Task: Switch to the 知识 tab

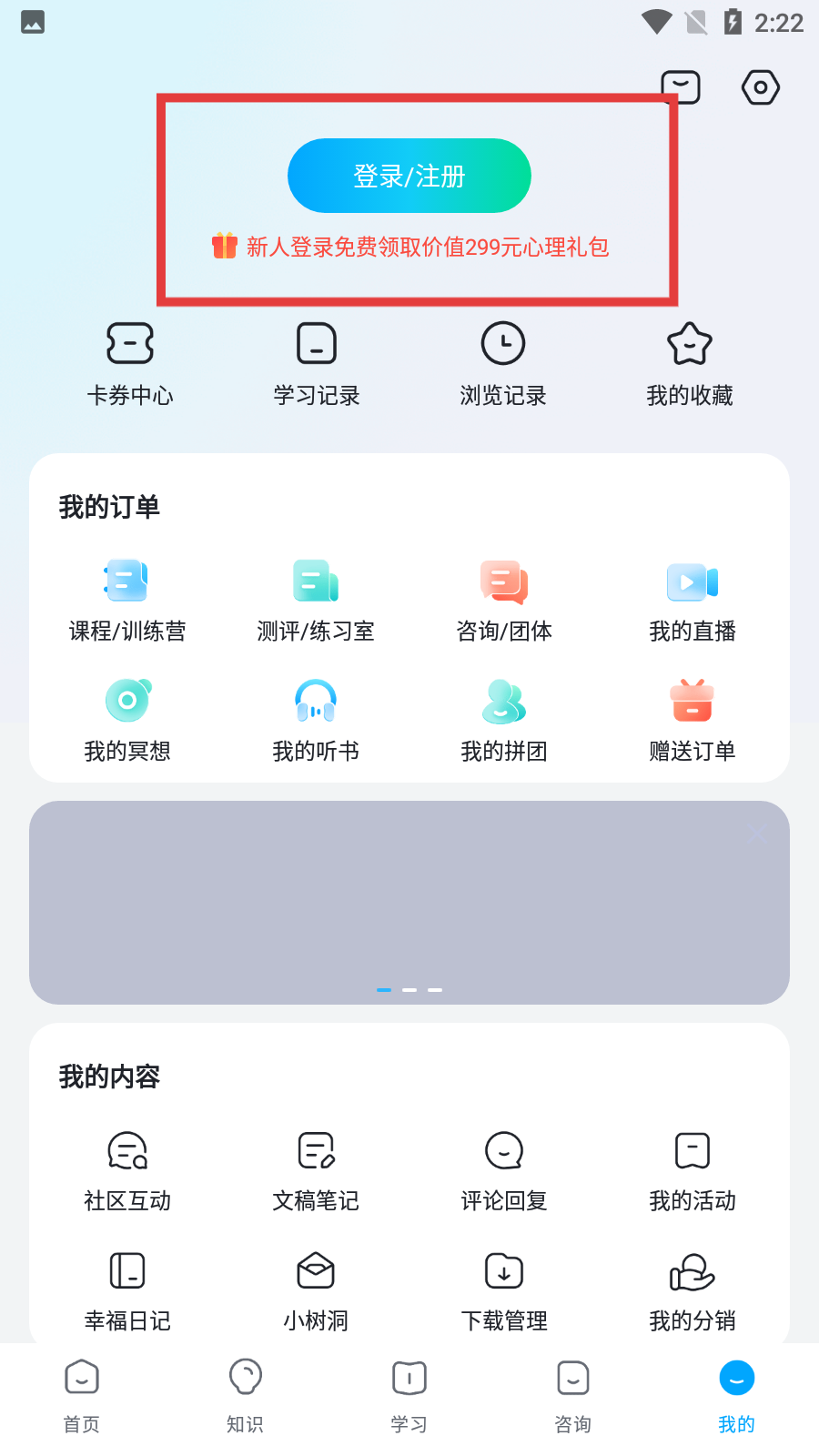Action: click(246, 1397)
